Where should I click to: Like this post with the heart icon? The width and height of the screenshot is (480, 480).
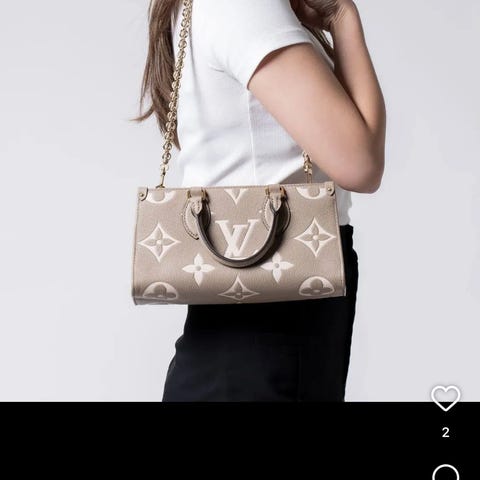coord(446,398)
